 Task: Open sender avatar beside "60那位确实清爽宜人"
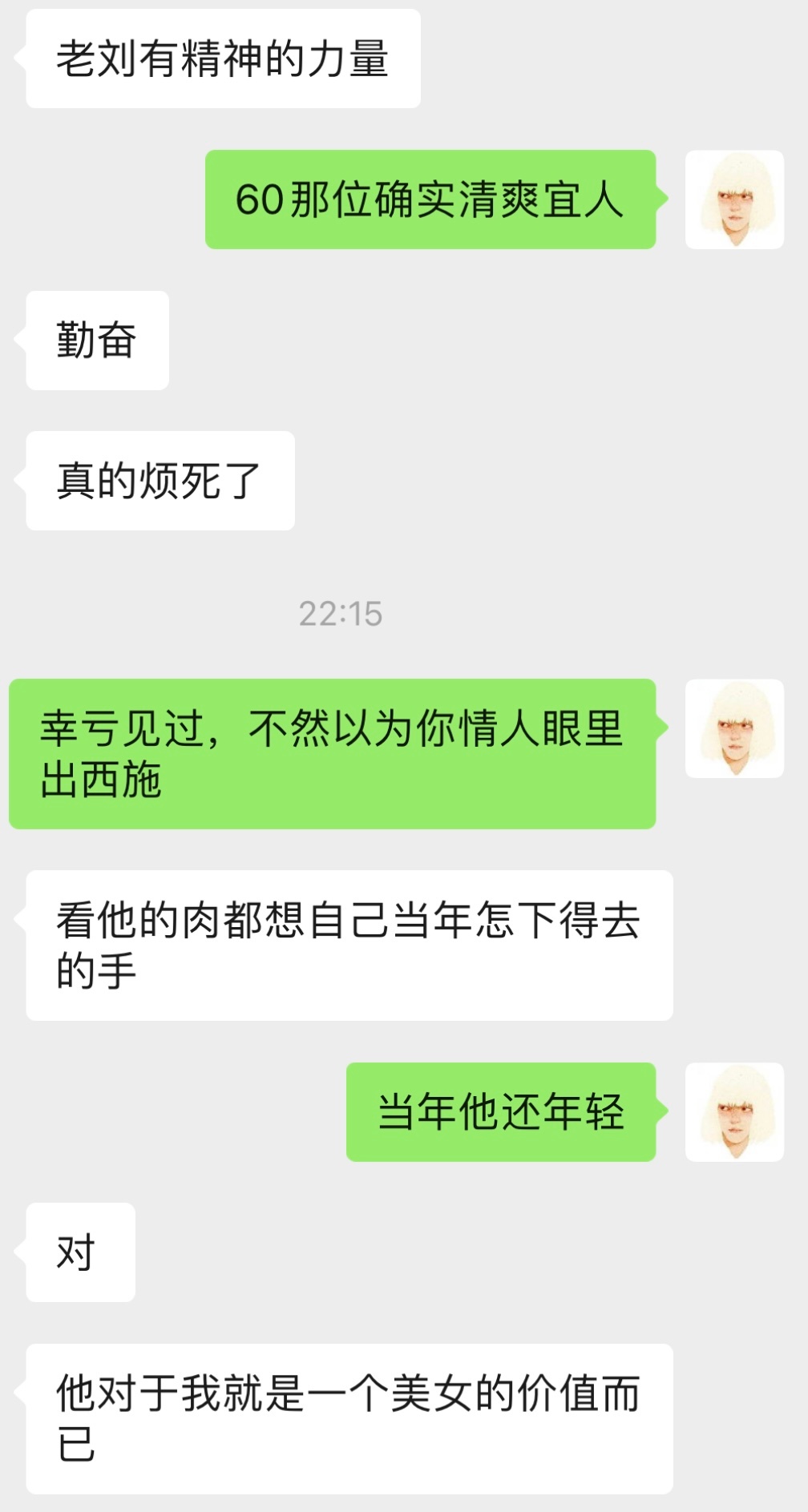point(734,200)
